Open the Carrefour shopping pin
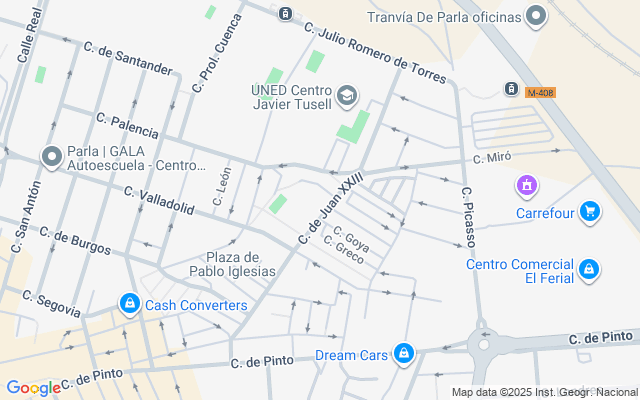 590,212
